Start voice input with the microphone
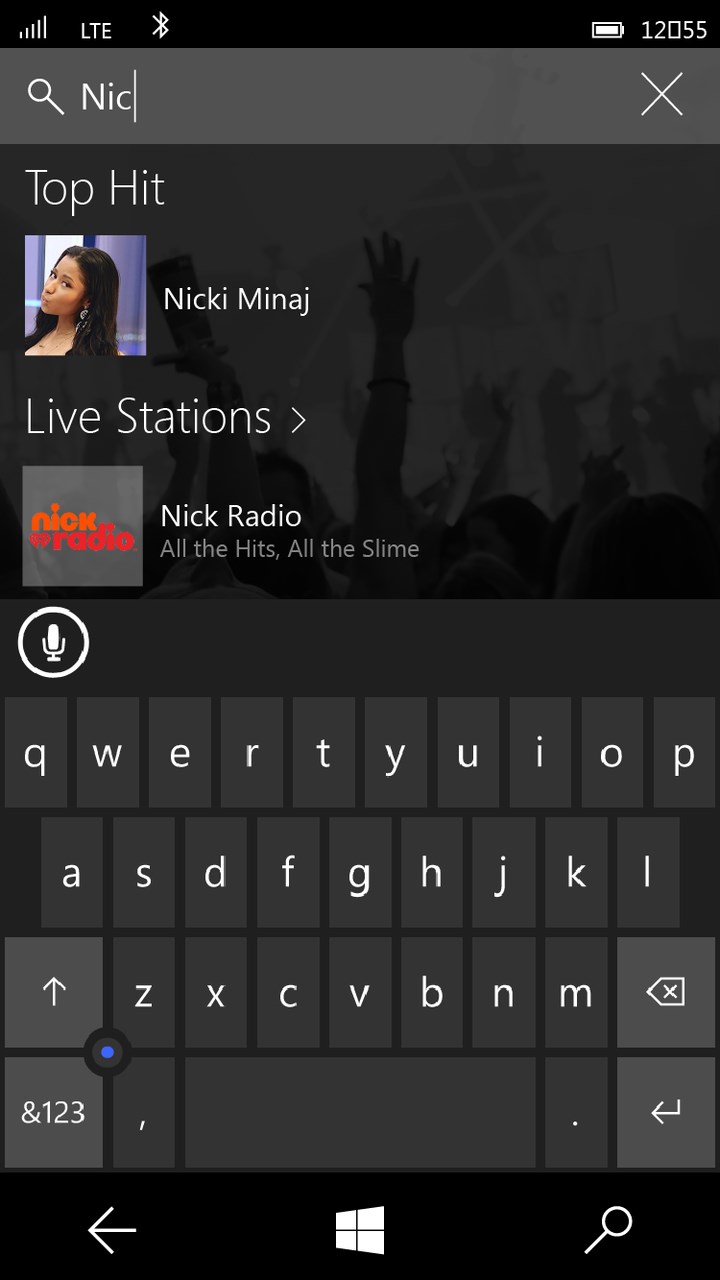This screenshot has height=1280, width=720. [54, 643]
